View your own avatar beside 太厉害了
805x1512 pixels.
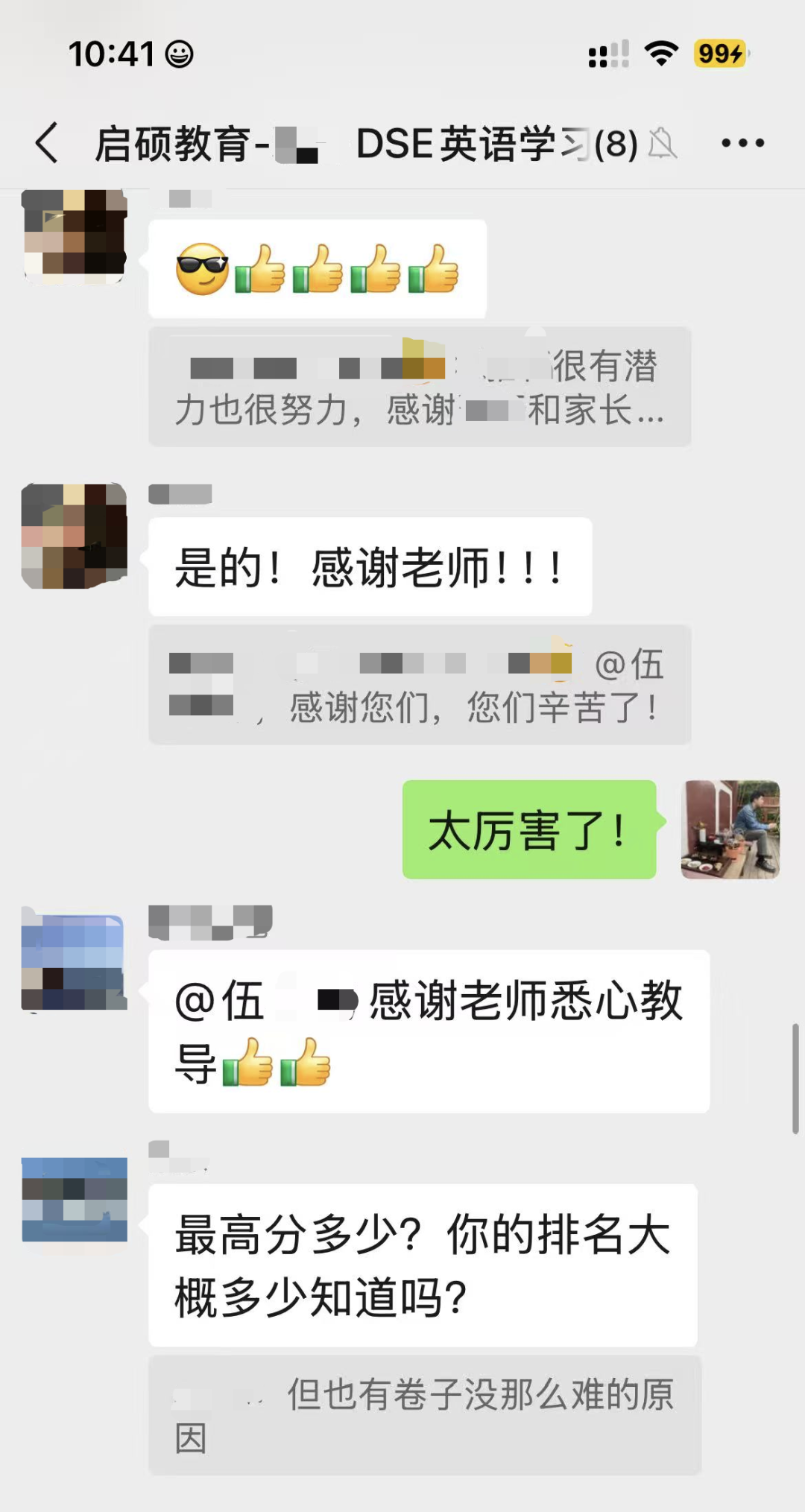point(730,829)
